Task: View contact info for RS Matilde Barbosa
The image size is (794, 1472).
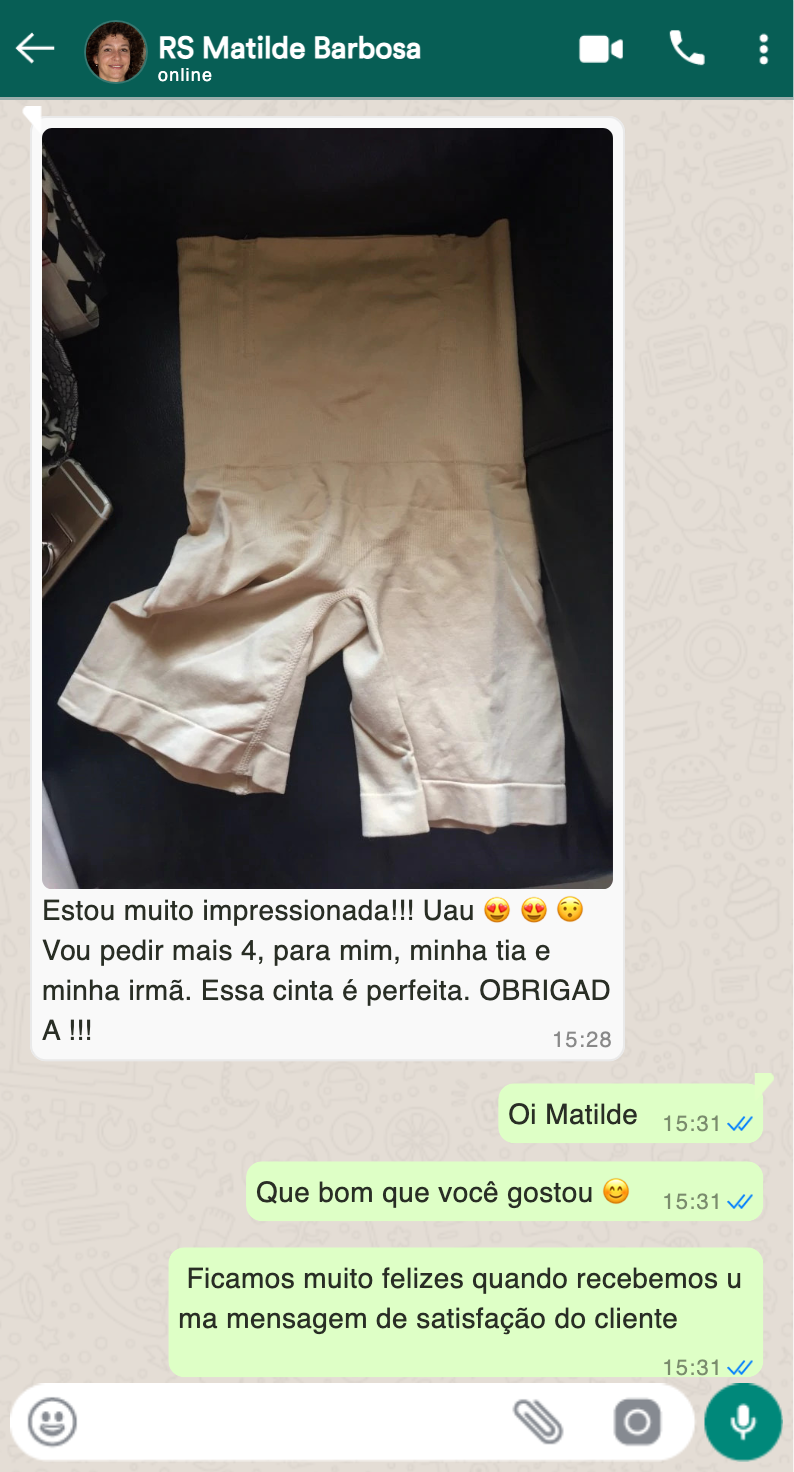Action: 289,49
